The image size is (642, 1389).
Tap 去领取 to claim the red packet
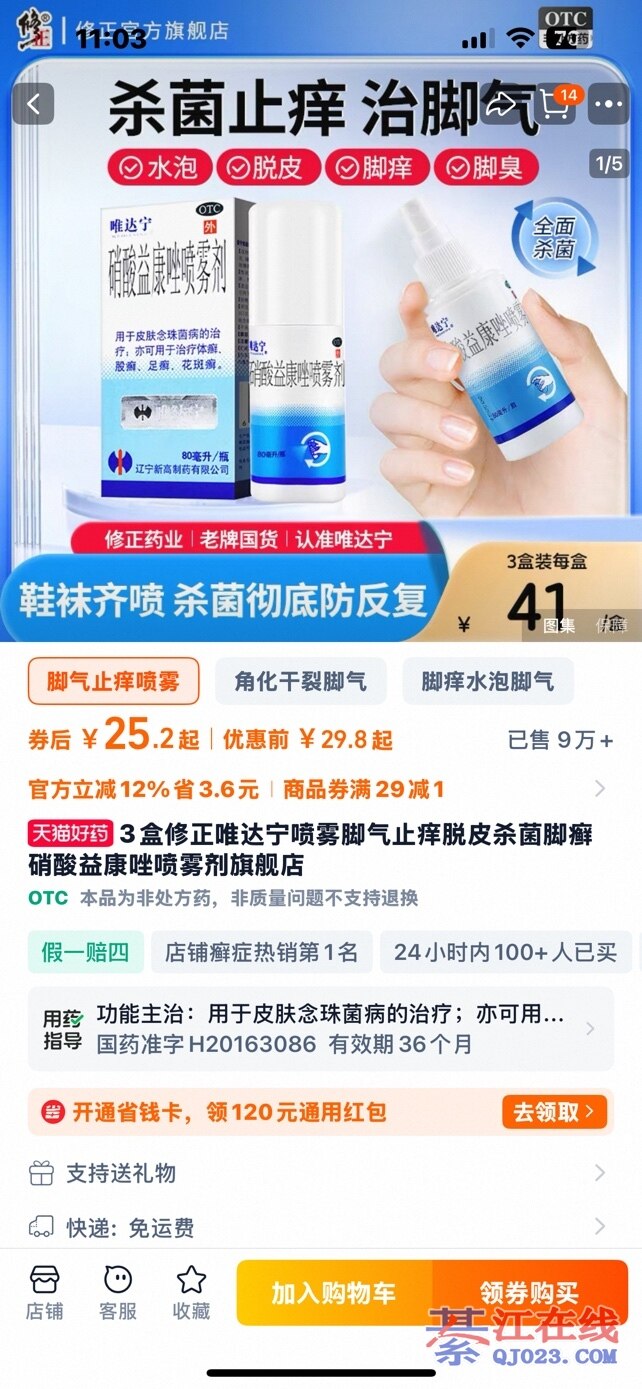554,1111
